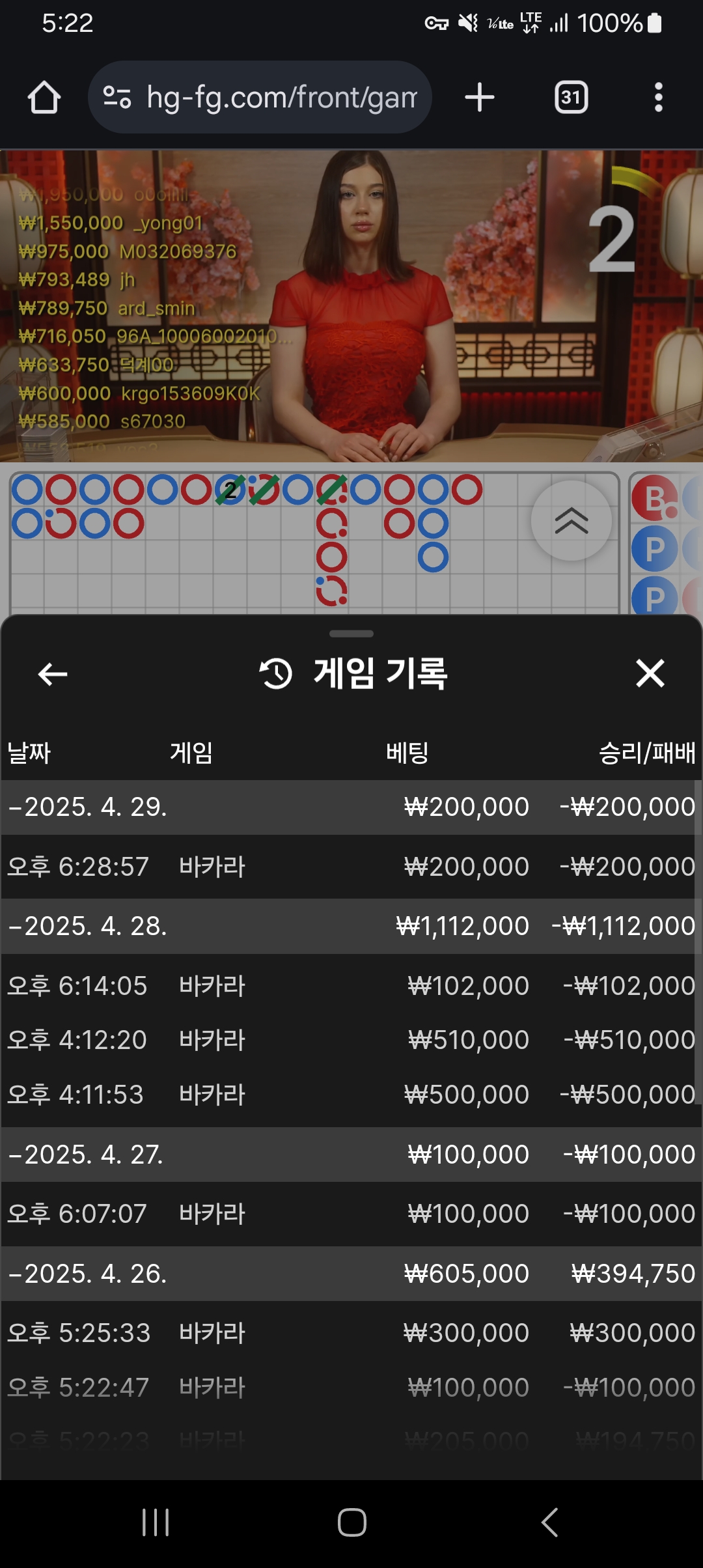Close the game history panel
This screenshot has width=703, height=1568.
coord(650,673)
